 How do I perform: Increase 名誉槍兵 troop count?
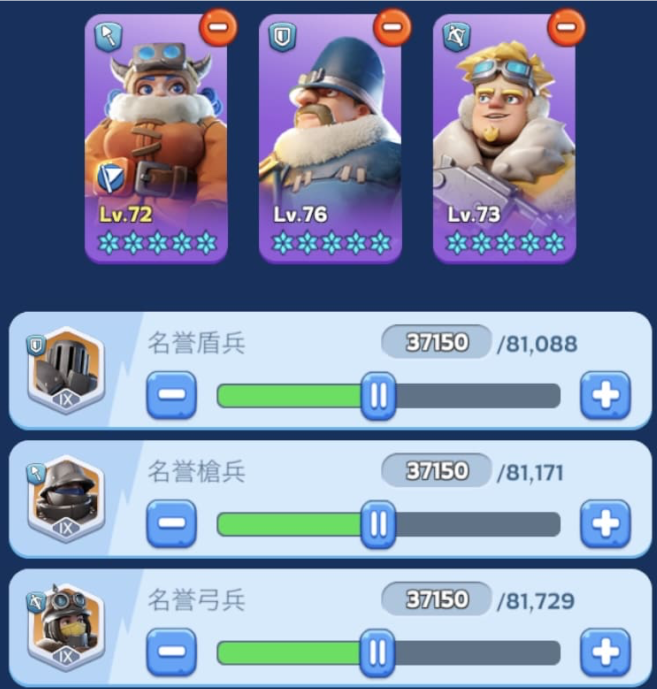pos(605,523)
